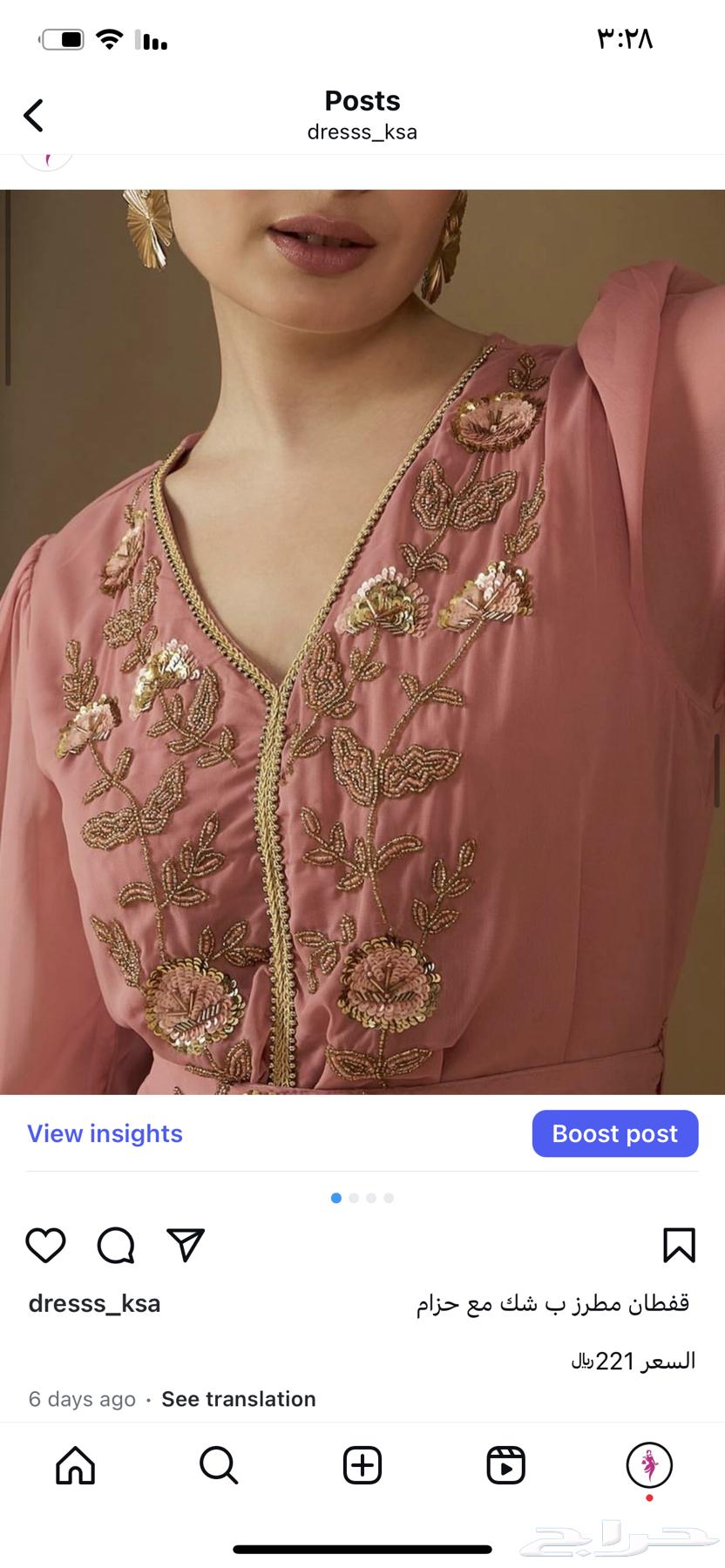
Task: Go back from Posts screen
Action: click(x=34, y=115)
